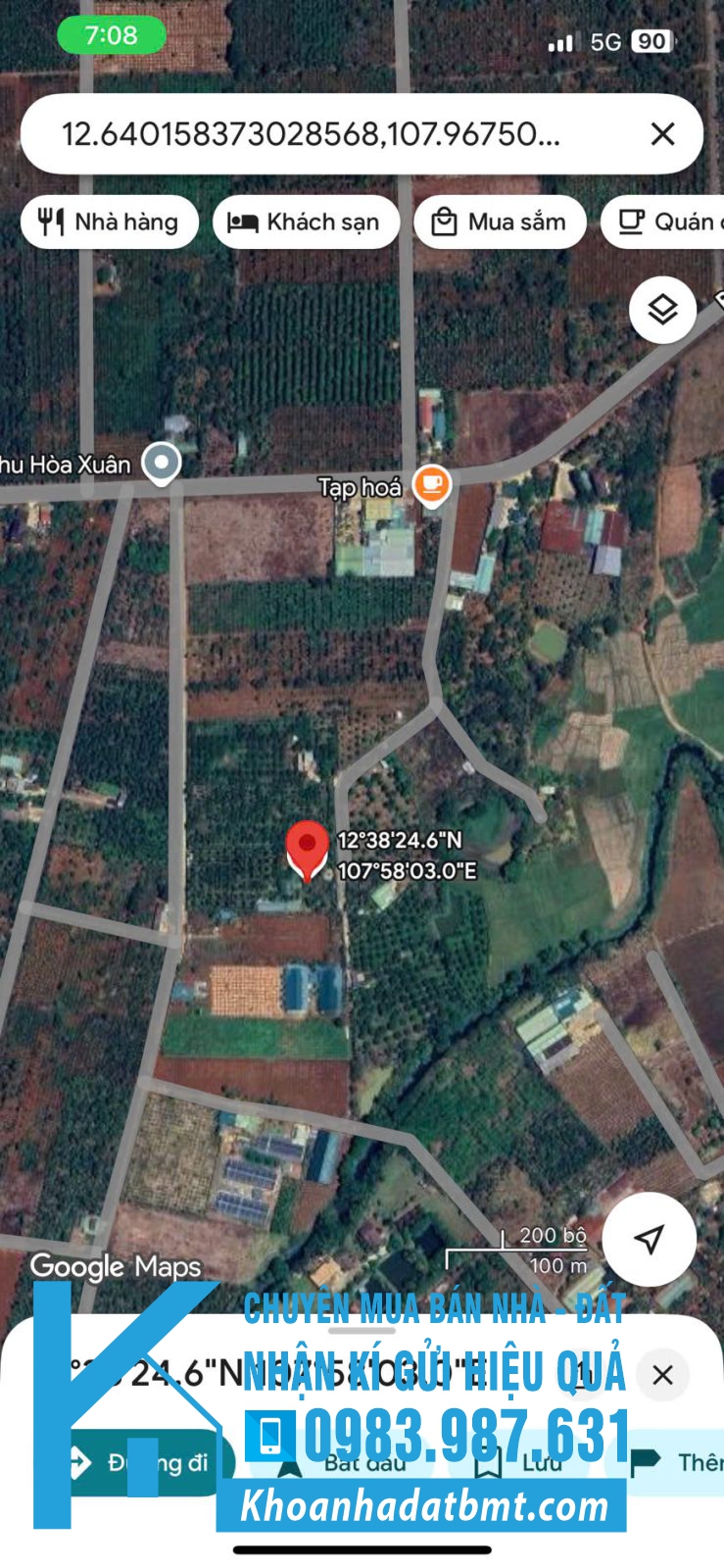This screenshot has height=1568, width=724.
Task: Open the Tạp hoá place marker
Action: point(430,484)
